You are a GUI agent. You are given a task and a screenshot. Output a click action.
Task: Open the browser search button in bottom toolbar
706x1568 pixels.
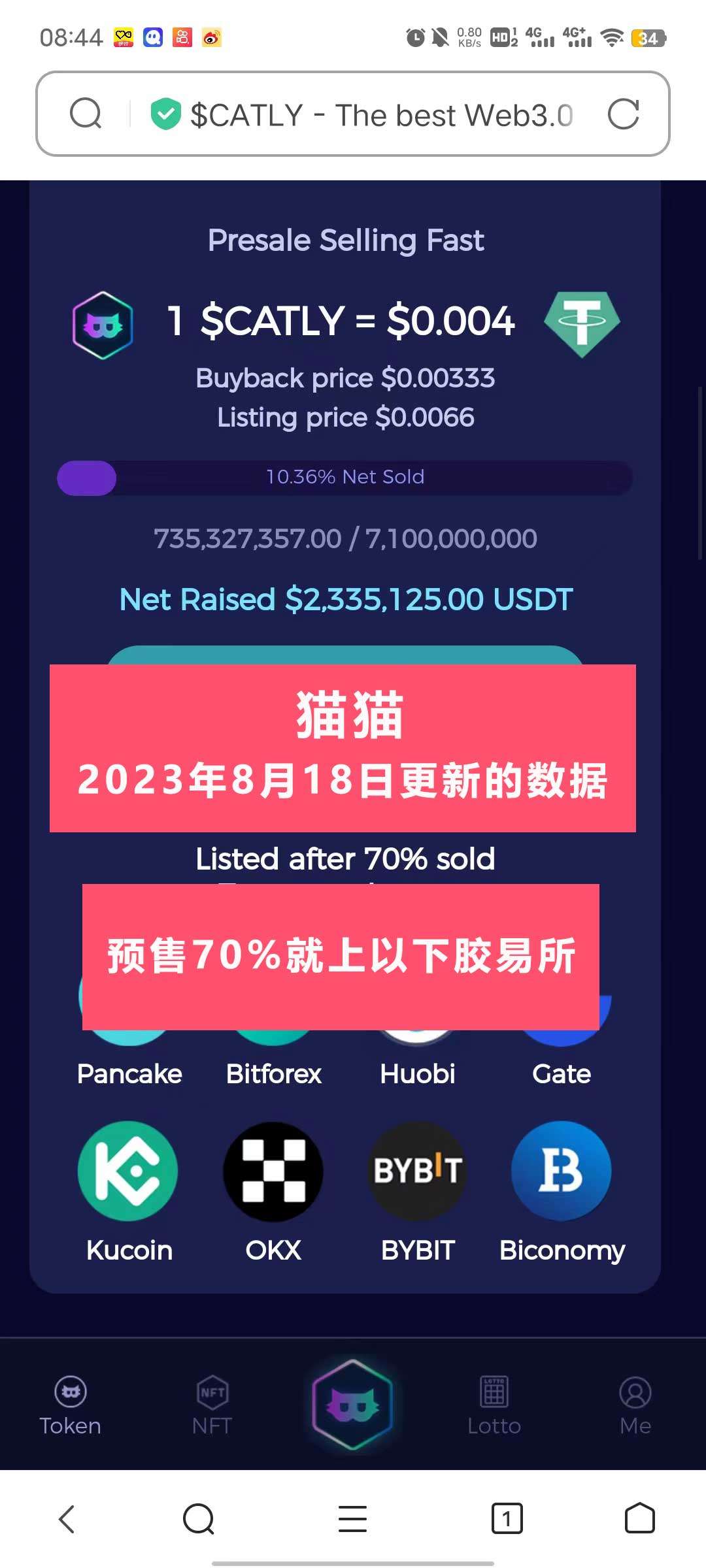[x=199, y=1519]
